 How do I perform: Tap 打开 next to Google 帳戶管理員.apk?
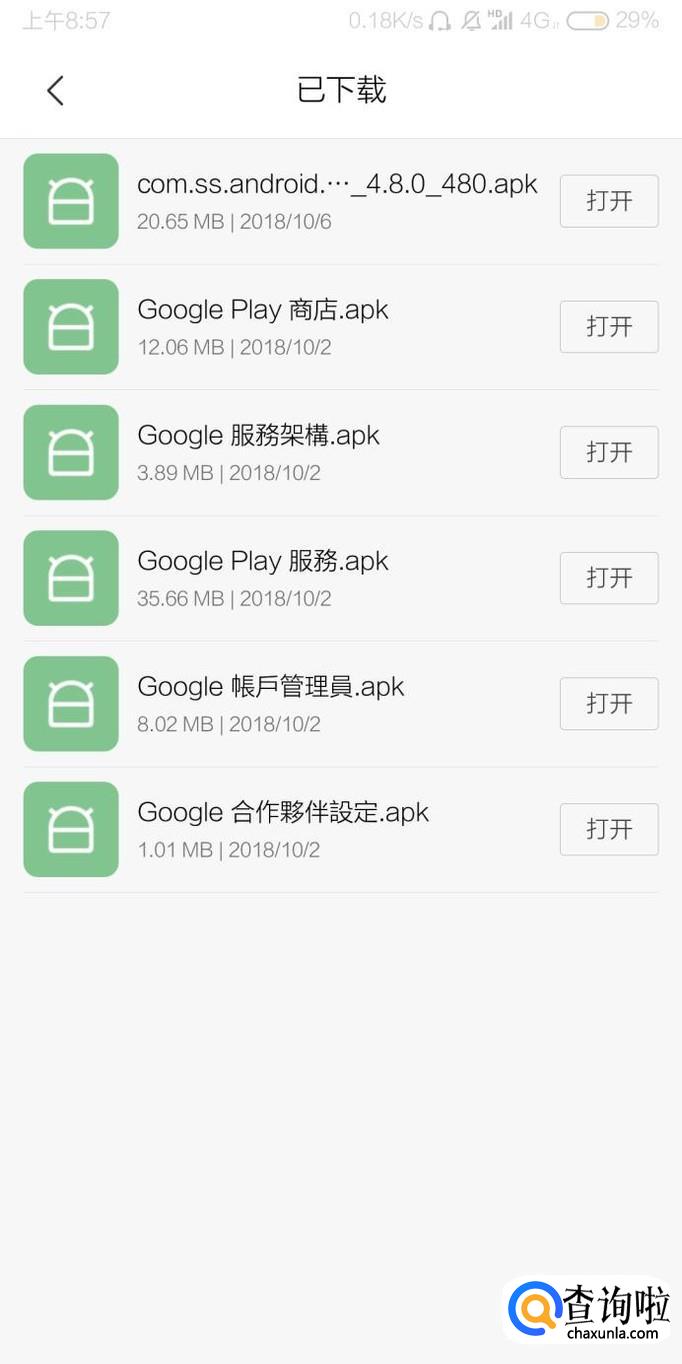coord(609,704)
